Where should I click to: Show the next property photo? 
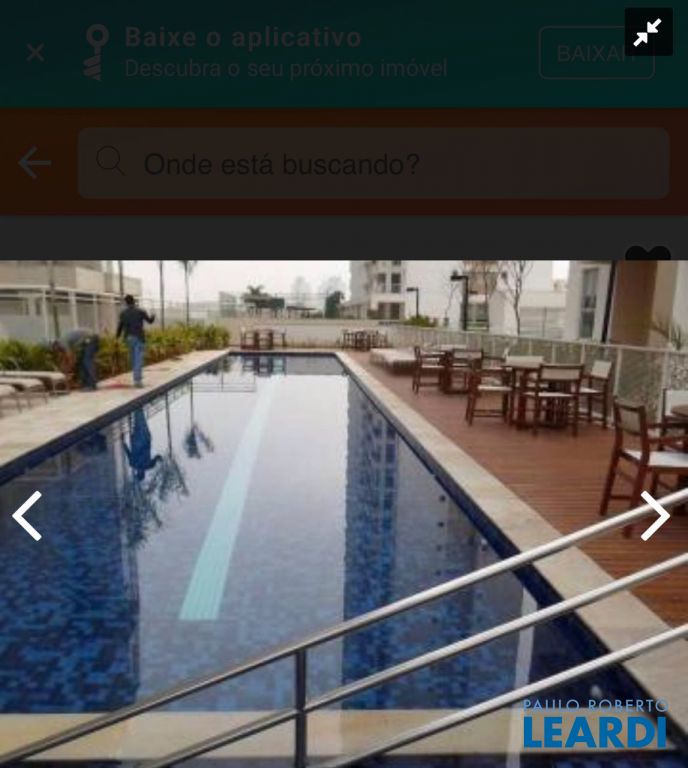[655, 516]
